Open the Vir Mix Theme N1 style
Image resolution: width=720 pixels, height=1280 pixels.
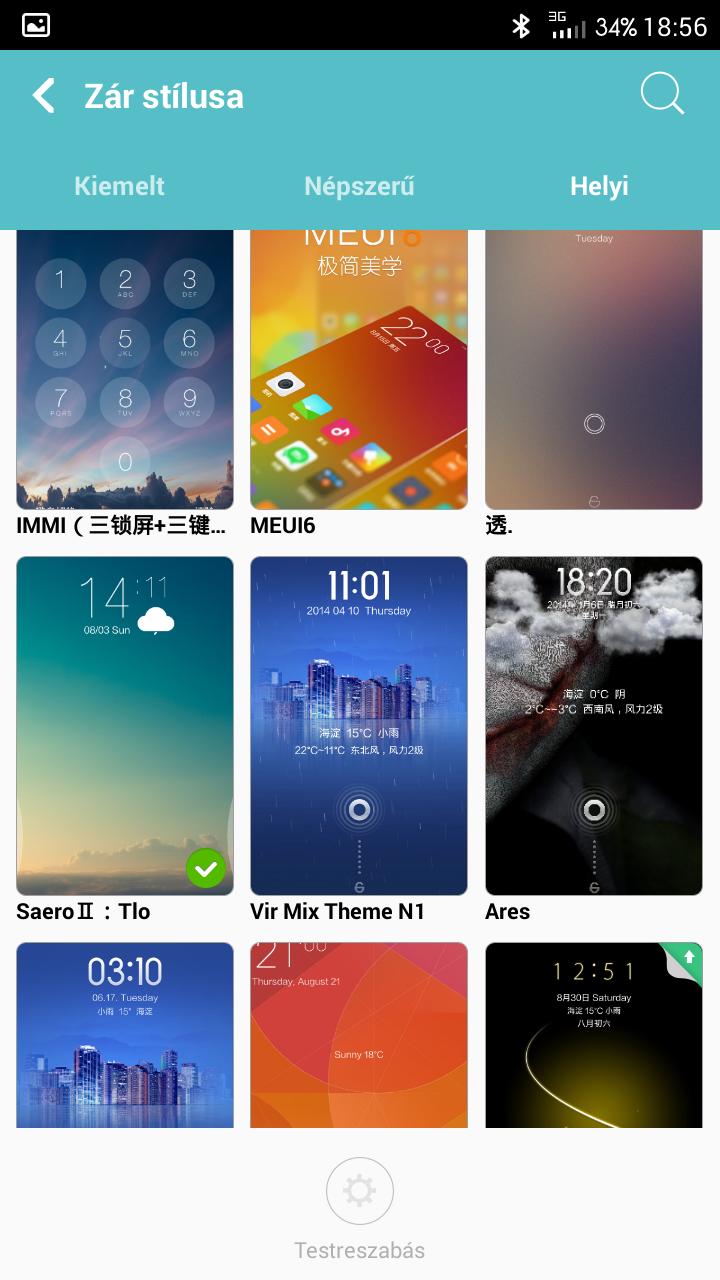coord(359,726)
